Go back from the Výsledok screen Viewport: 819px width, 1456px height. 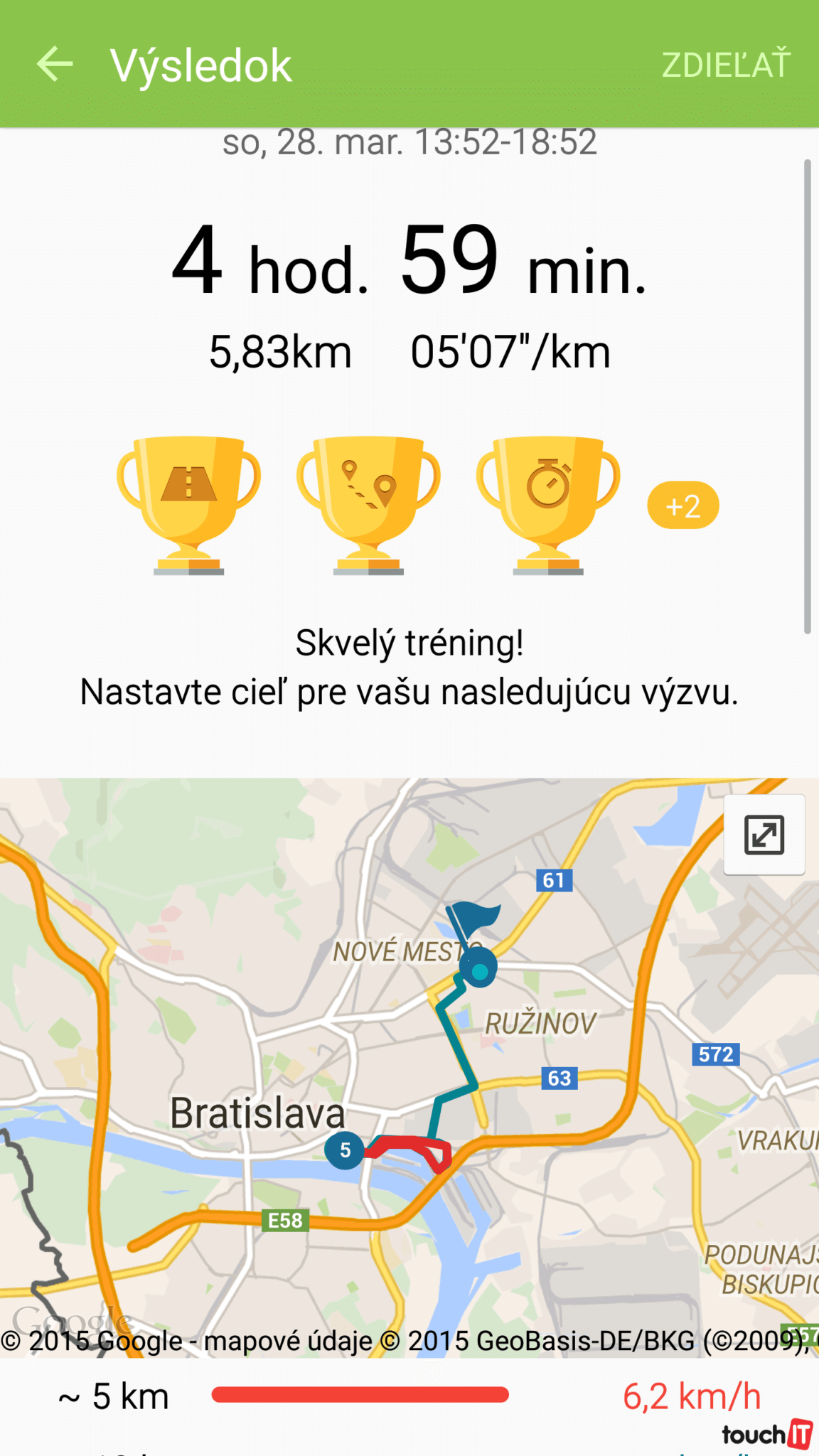tap(55, 65)
